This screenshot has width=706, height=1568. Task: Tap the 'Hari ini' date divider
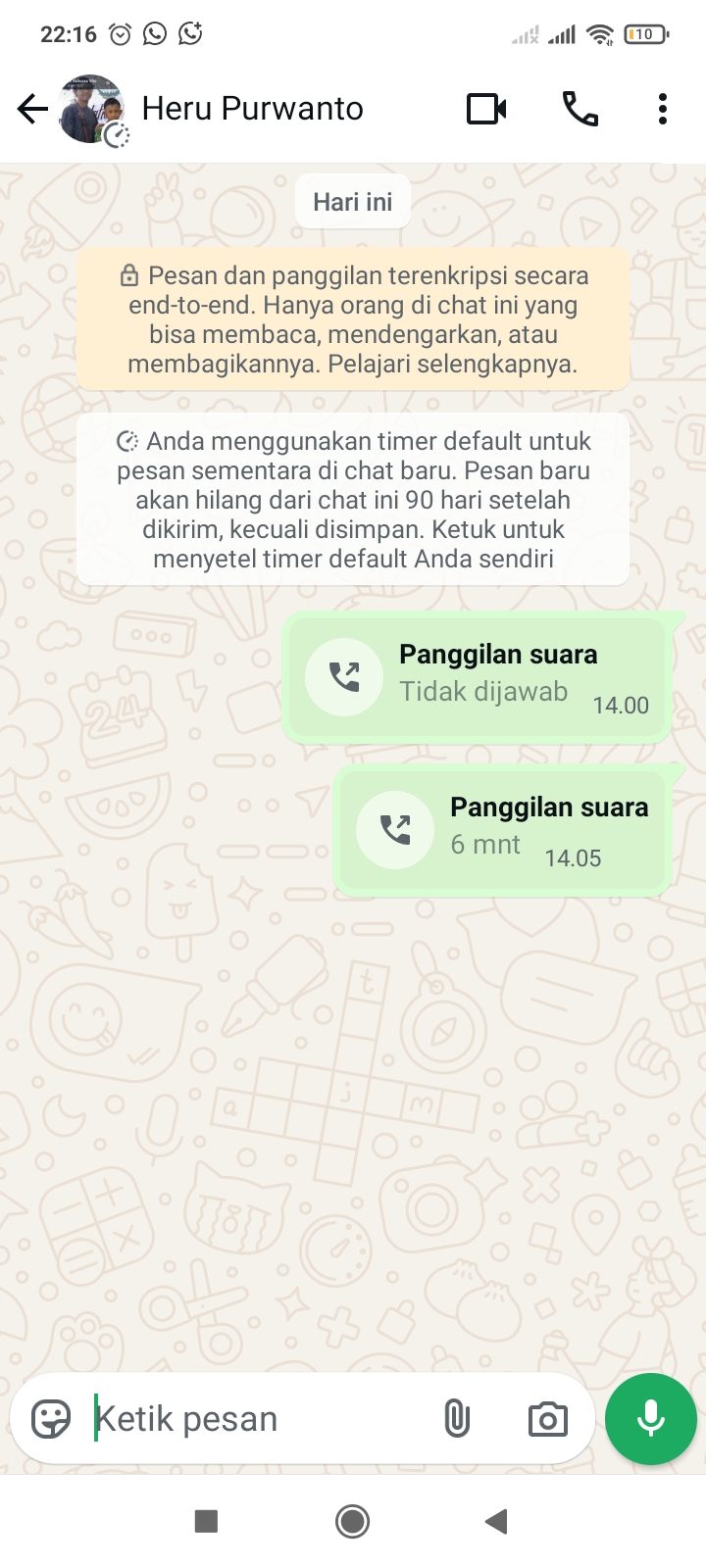point(352,200)
